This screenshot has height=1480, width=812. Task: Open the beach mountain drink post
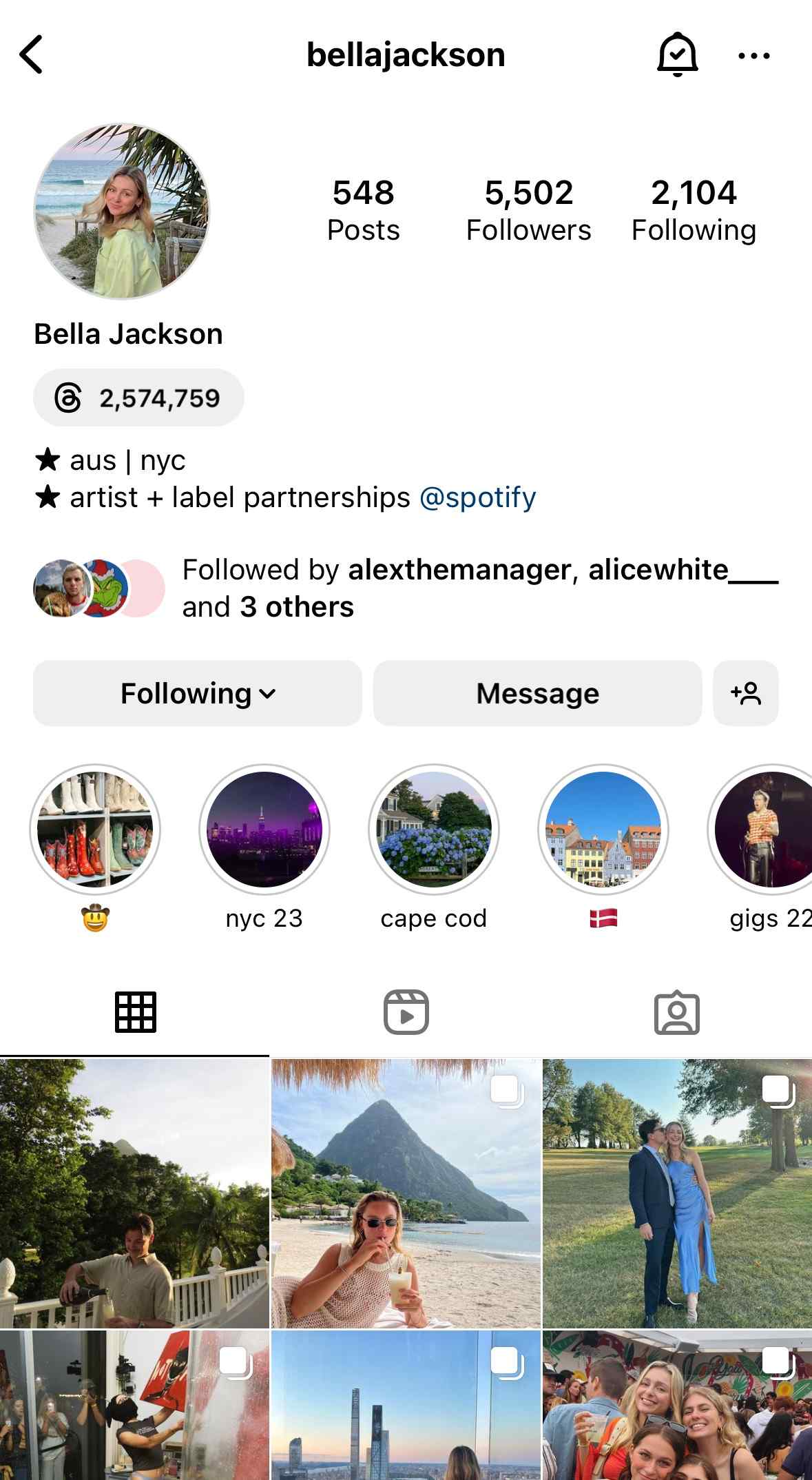coord(406,1193)
